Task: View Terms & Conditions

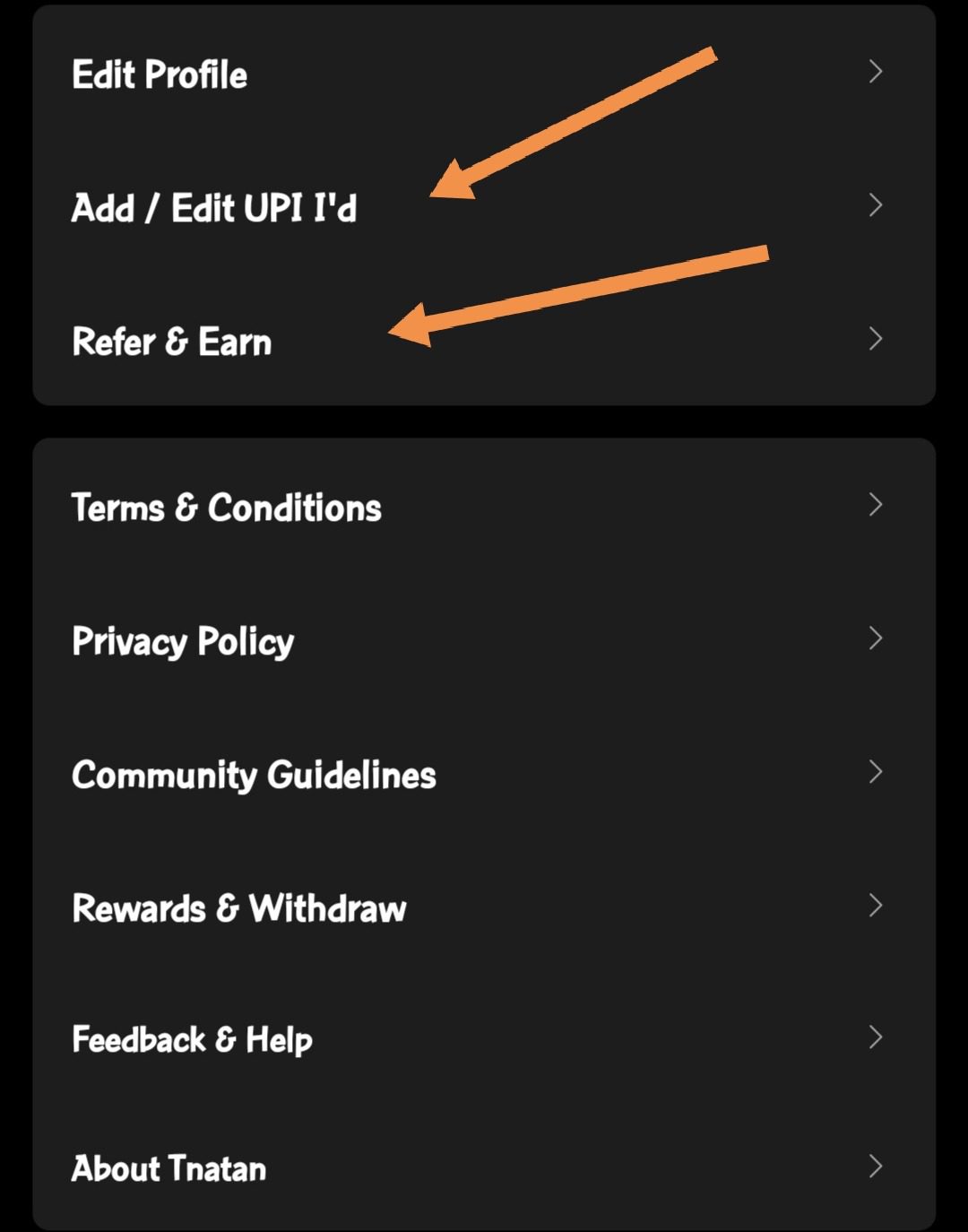Action: (227, 508)
